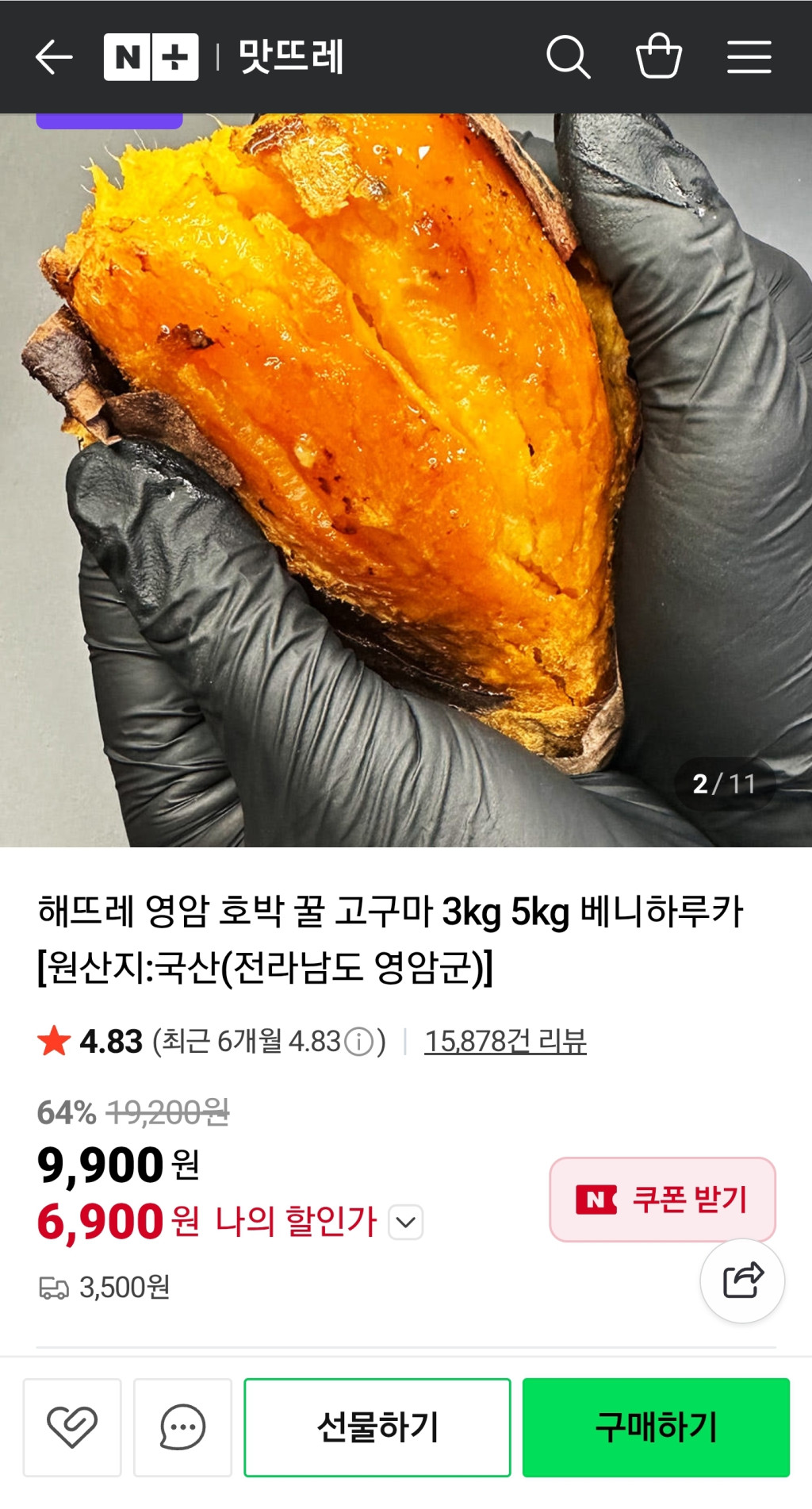This screenshot has height=1509, width=812.
Task: Tap the 선물하기 button
Action: (377, 1427)
